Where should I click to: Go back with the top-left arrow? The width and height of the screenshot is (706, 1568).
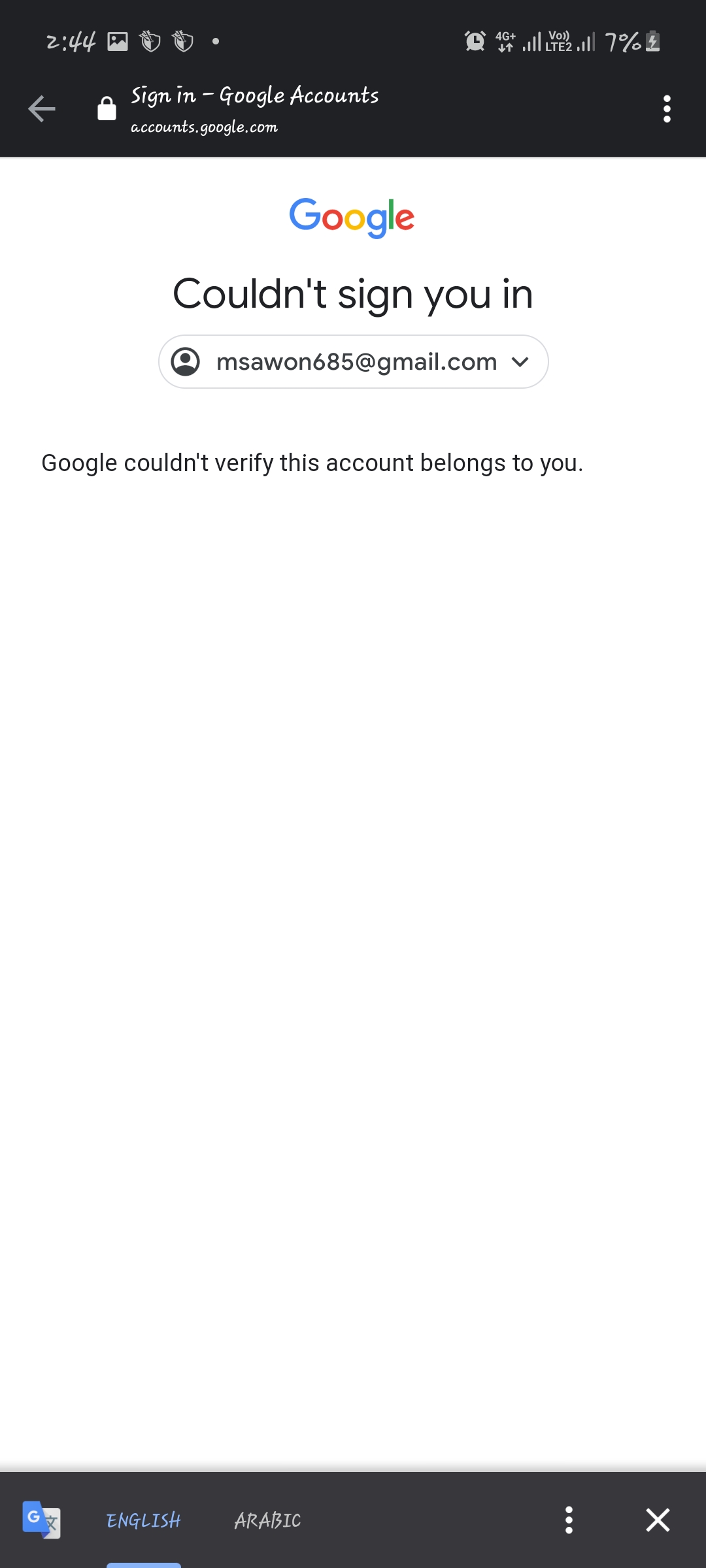point(42,108)
